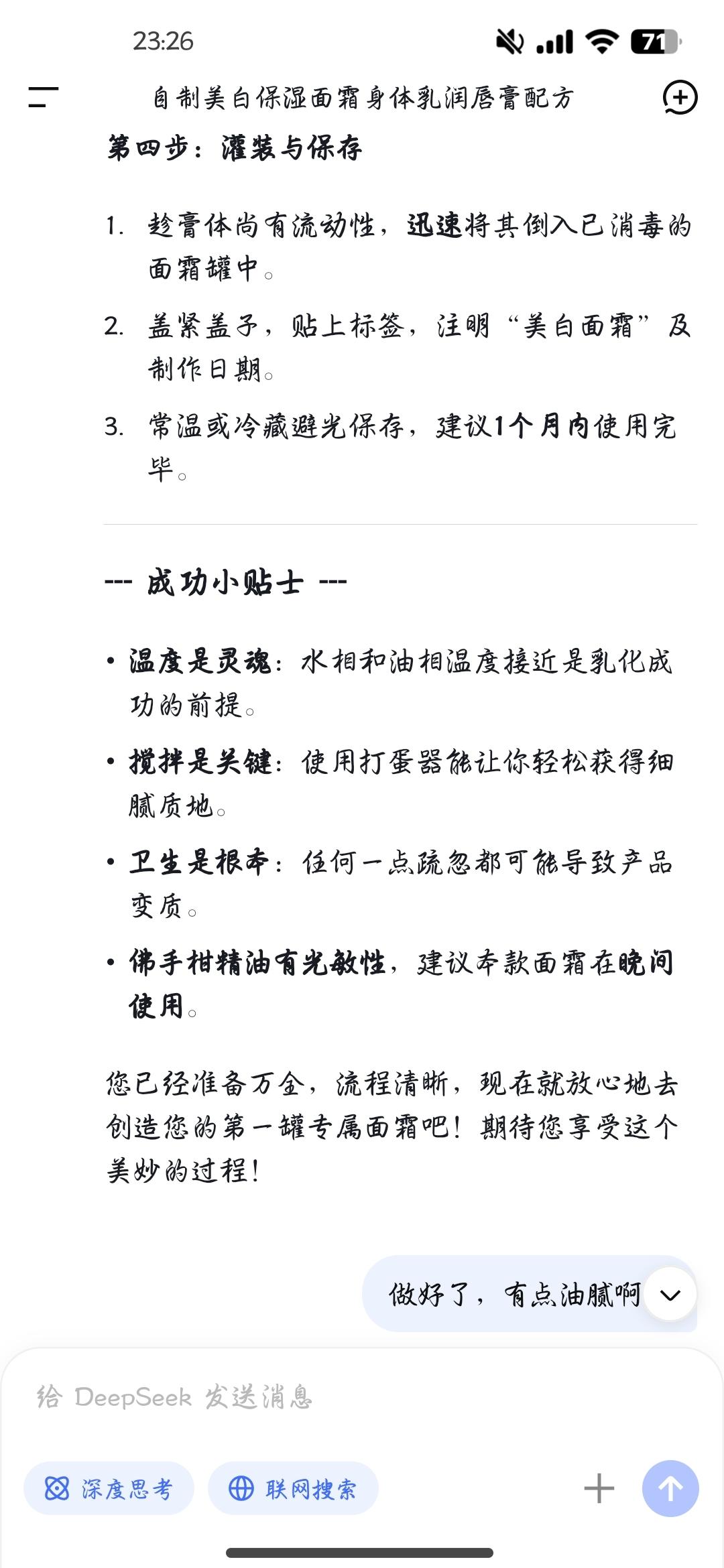This screenshot has width=724, height=1568.
Task: Open the conversation titled 自制美白保湿面霜 chat
Action: coord(362,98)
